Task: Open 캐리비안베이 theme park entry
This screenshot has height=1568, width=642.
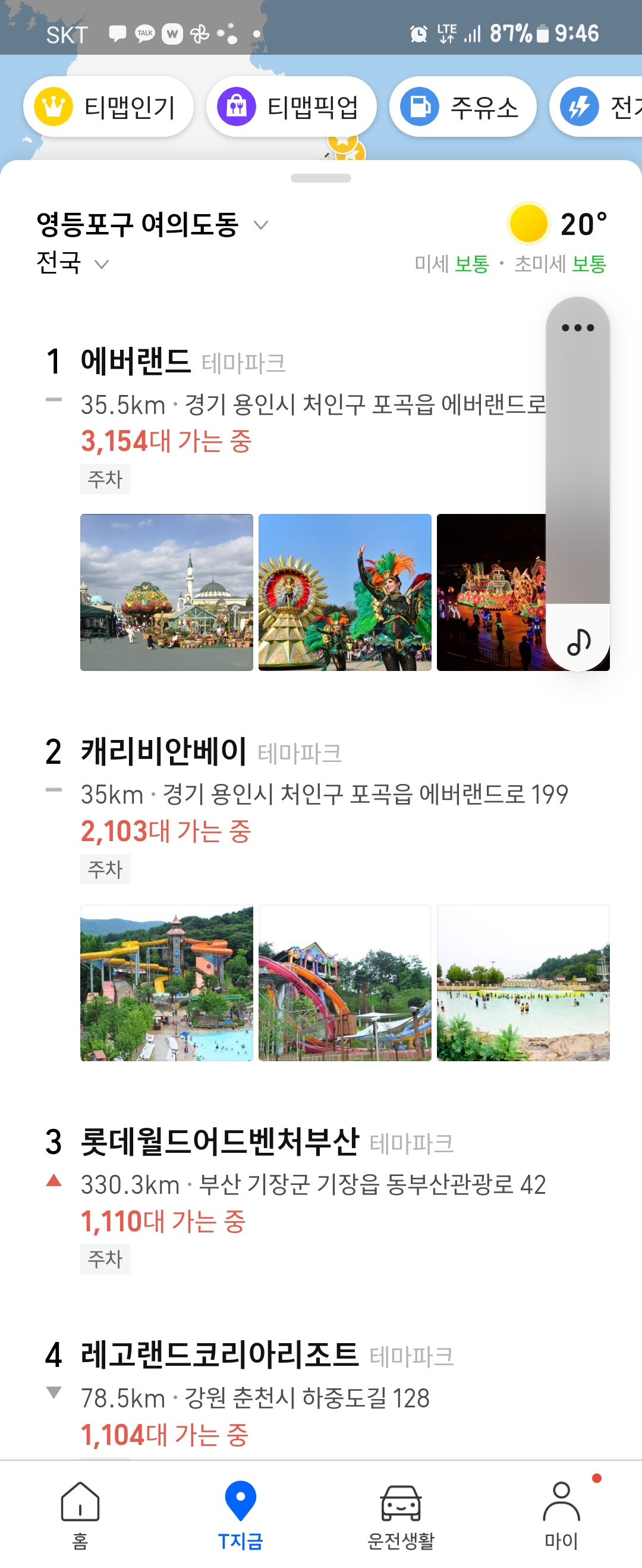Action: tap(164, 751)
